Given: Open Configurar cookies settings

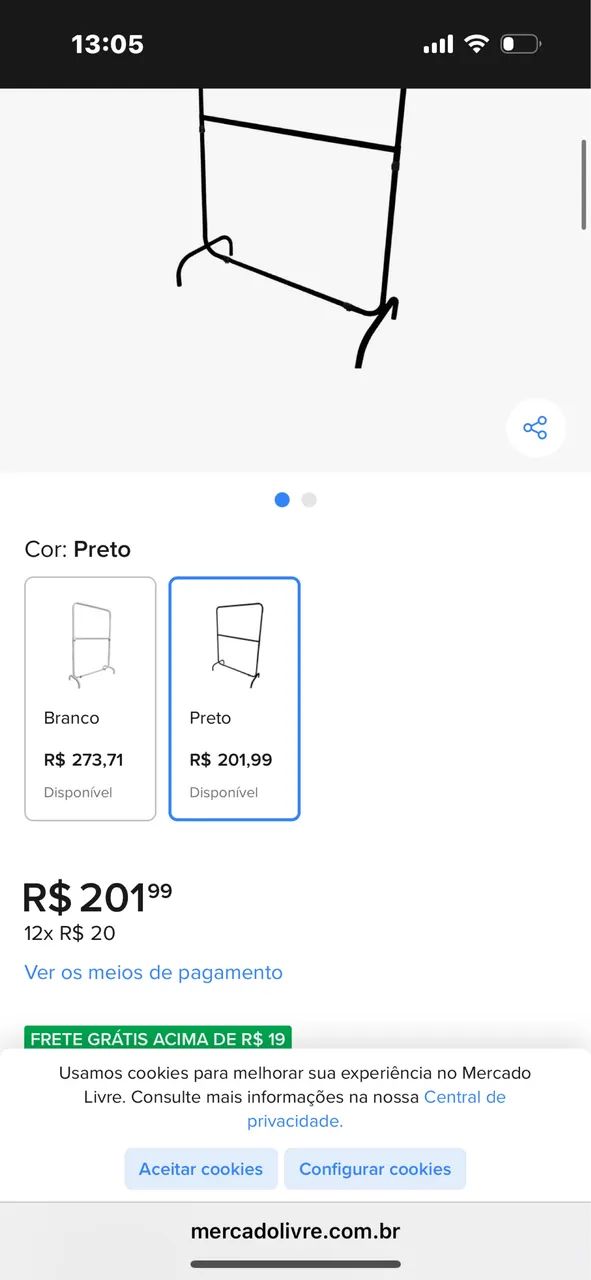Looking at the screenshot, I should [x=375, y=1169].
